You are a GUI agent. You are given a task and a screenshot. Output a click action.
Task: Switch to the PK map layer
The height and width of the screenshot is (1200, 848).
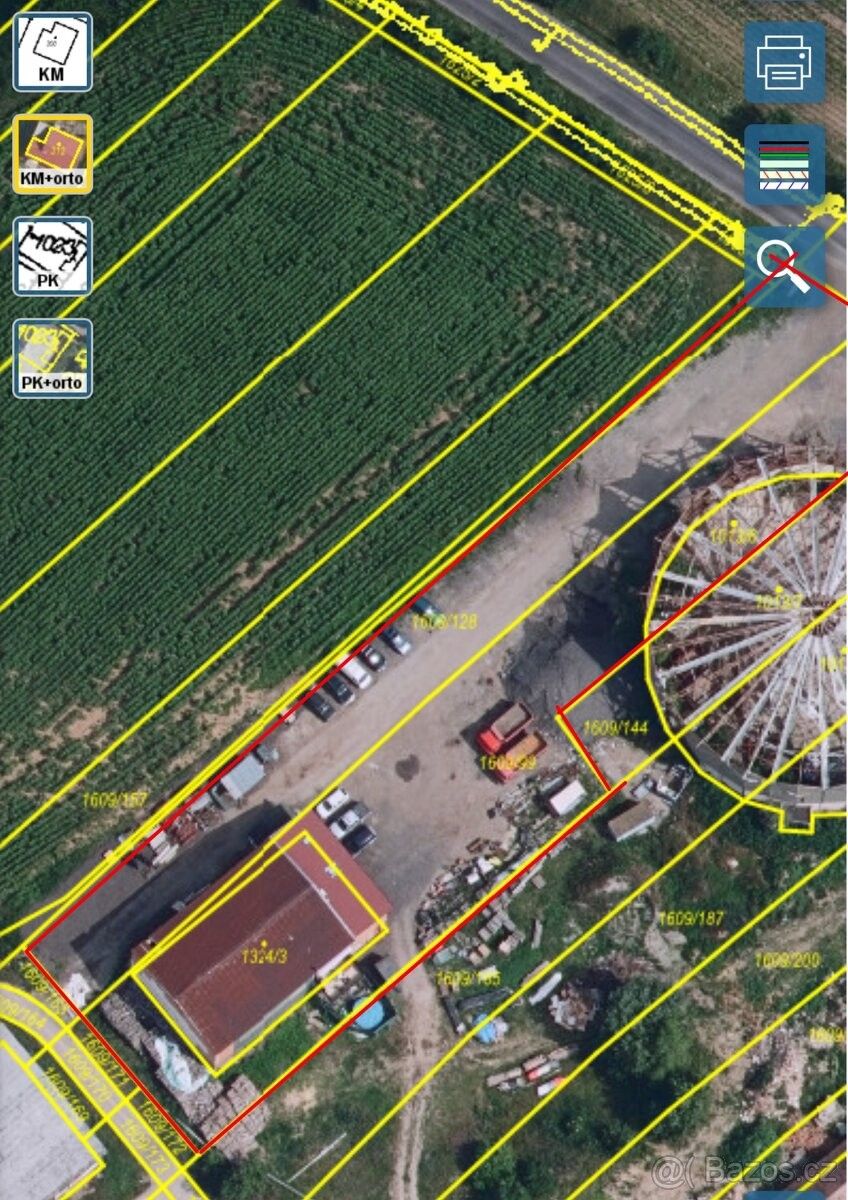[52, 256]
